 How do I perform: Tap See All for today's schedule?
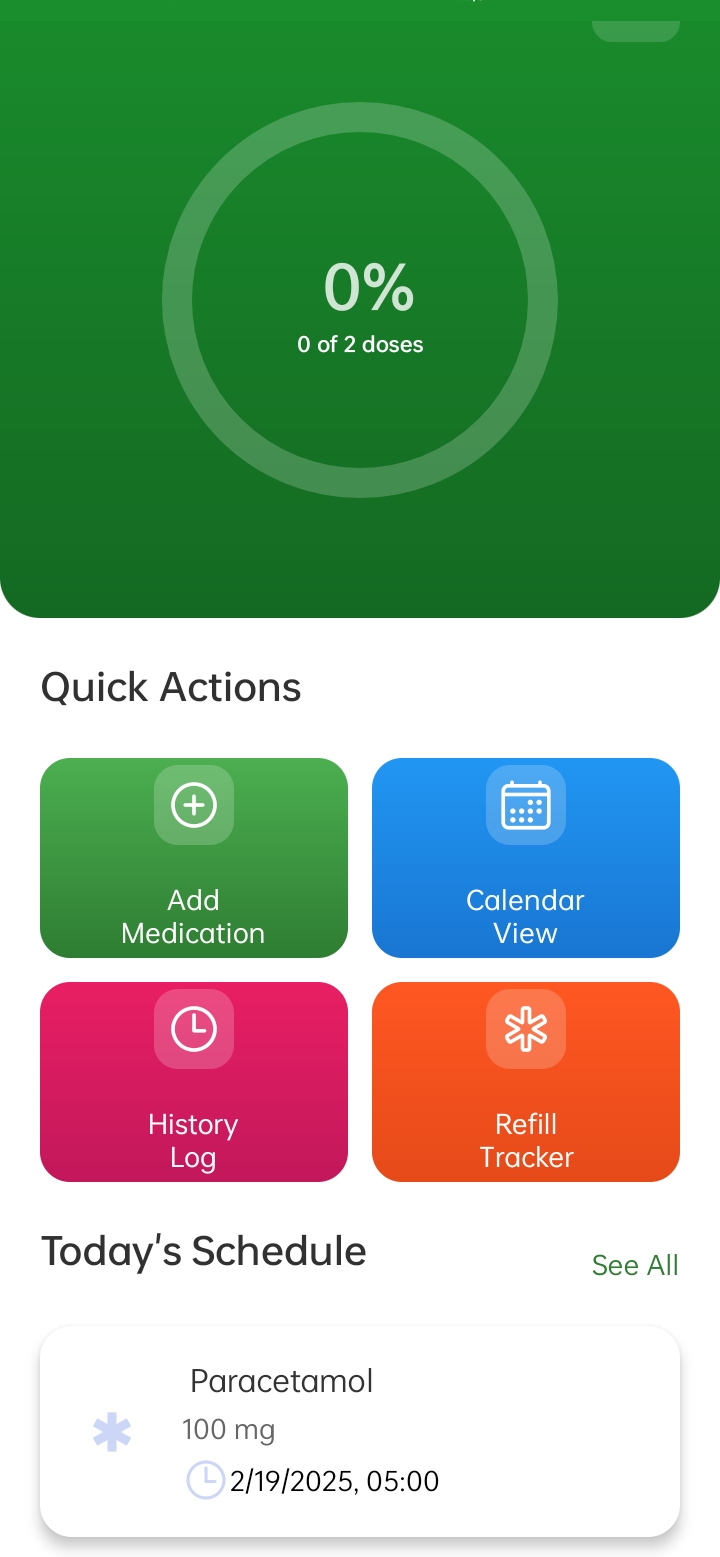(635, 1265)
